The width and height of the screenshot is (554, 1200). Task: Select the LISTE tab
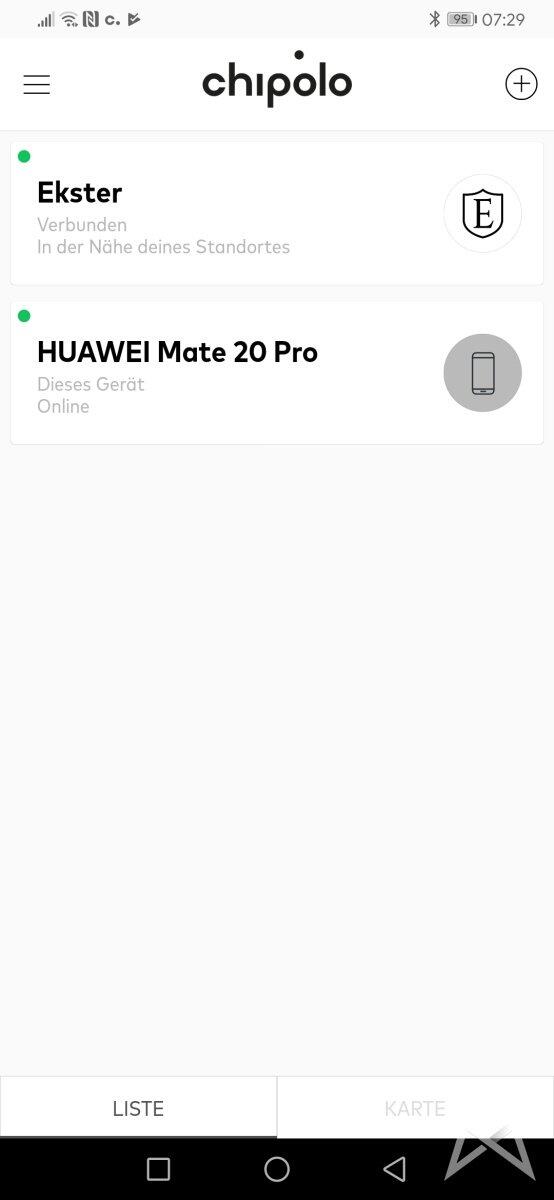pos(138,1108)
